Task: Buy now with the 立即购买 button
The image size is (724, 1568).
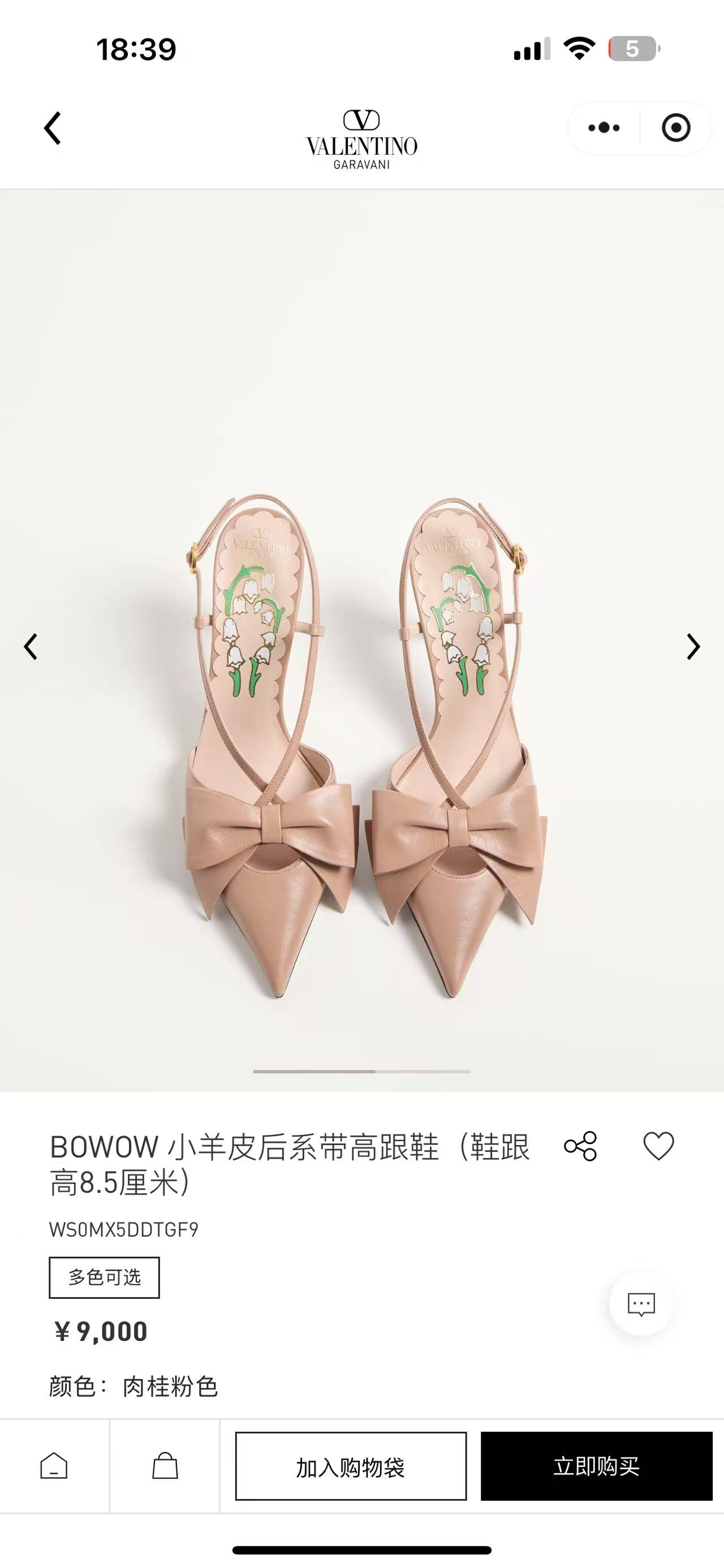Action: pos(596,1466)
